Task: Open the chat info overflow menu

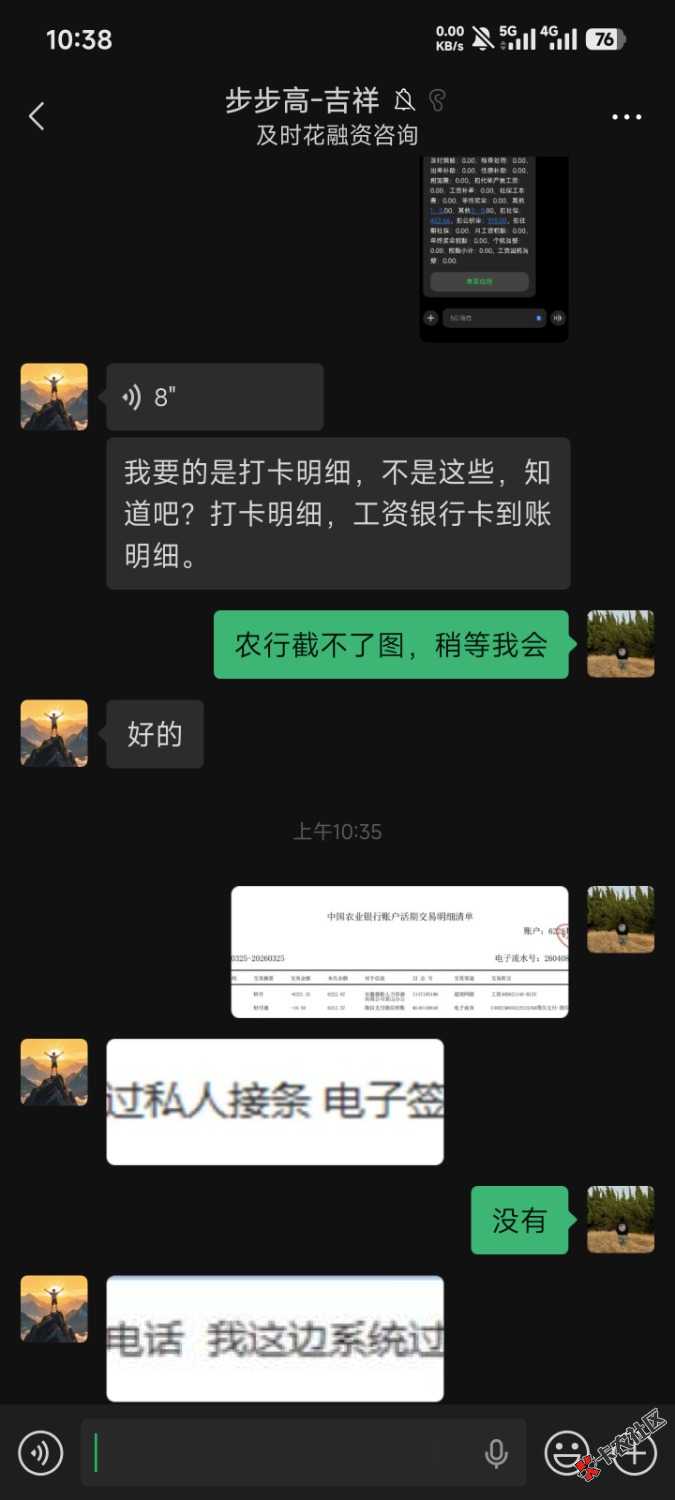Action: 626,117
